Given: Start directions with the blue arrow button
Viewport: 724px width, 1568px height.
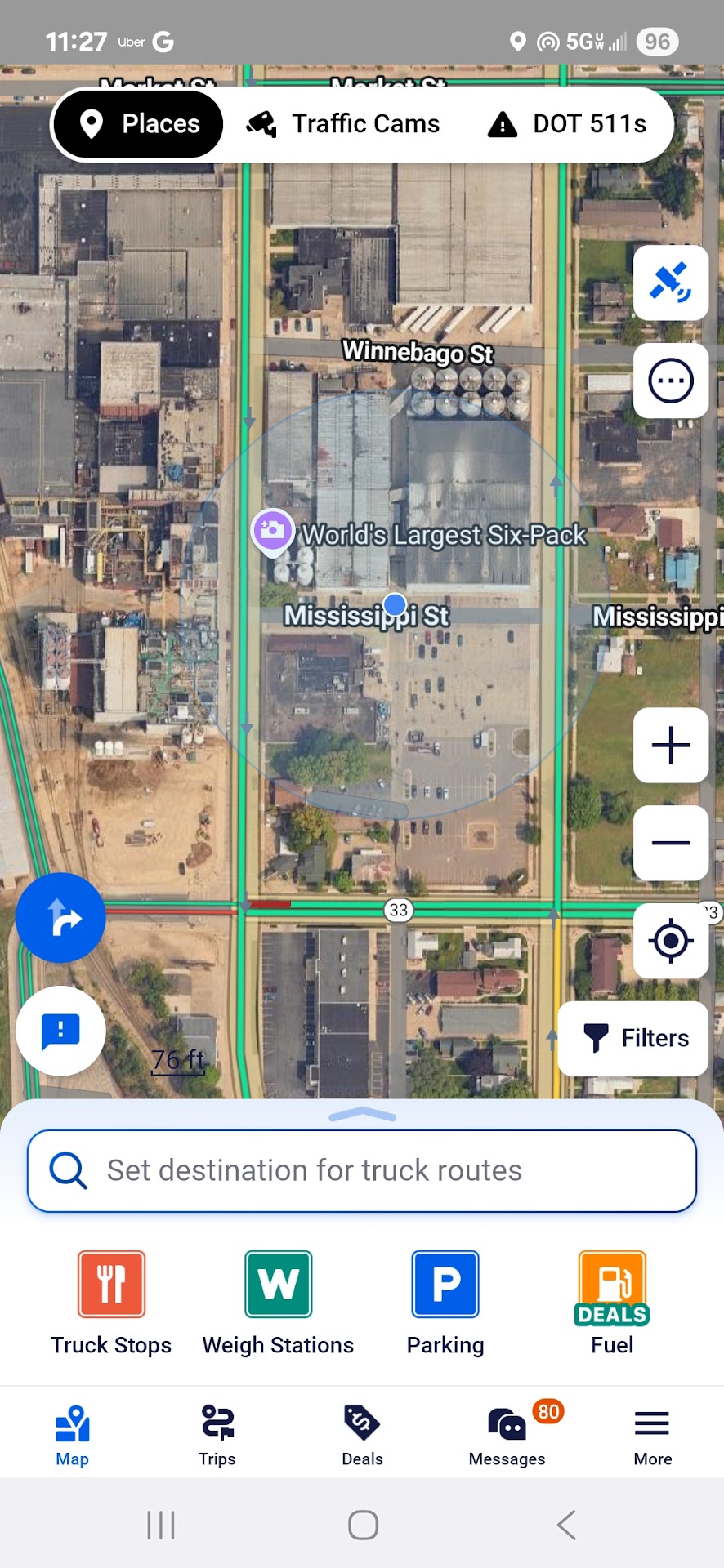Looking at the screenshot, I should [x=61, y=918].
